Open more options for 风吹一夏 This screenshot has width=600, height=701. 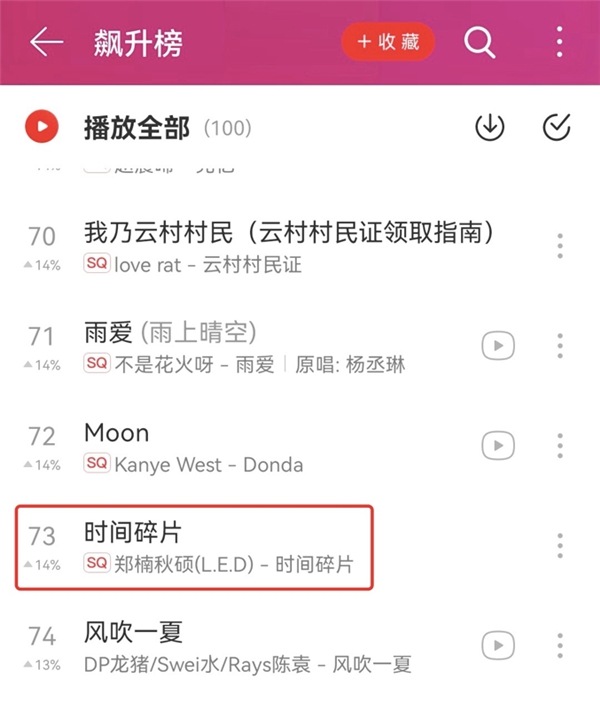pos(559,645)
